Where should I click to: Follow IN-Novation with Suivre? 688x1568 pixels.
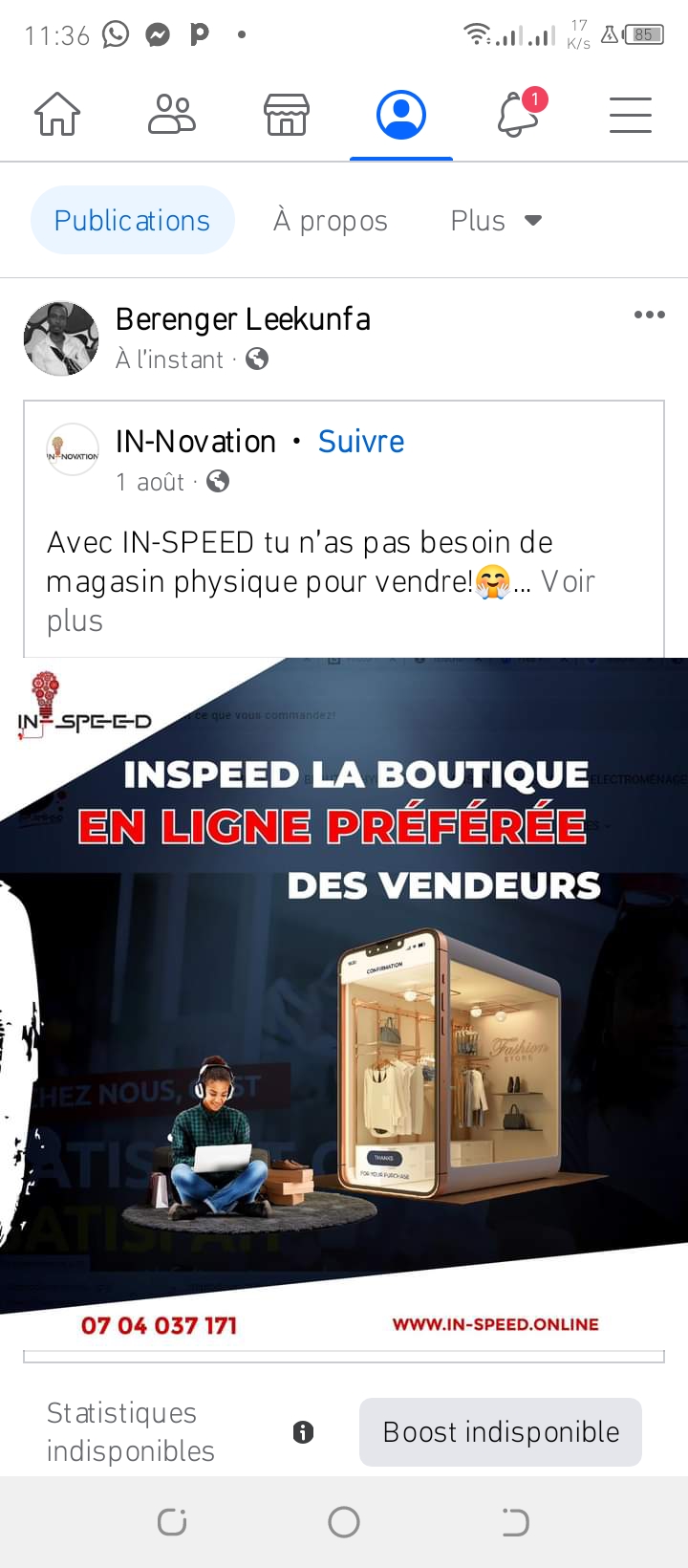pos(361,441)
